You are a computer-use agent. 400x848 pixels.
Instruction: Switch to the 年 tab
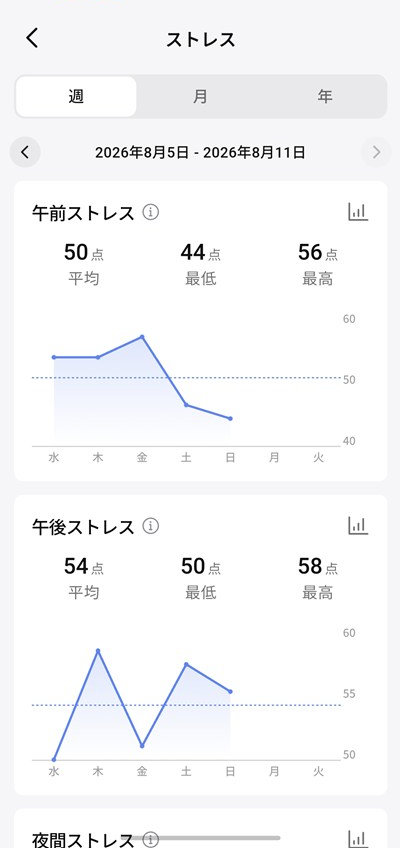324,97
